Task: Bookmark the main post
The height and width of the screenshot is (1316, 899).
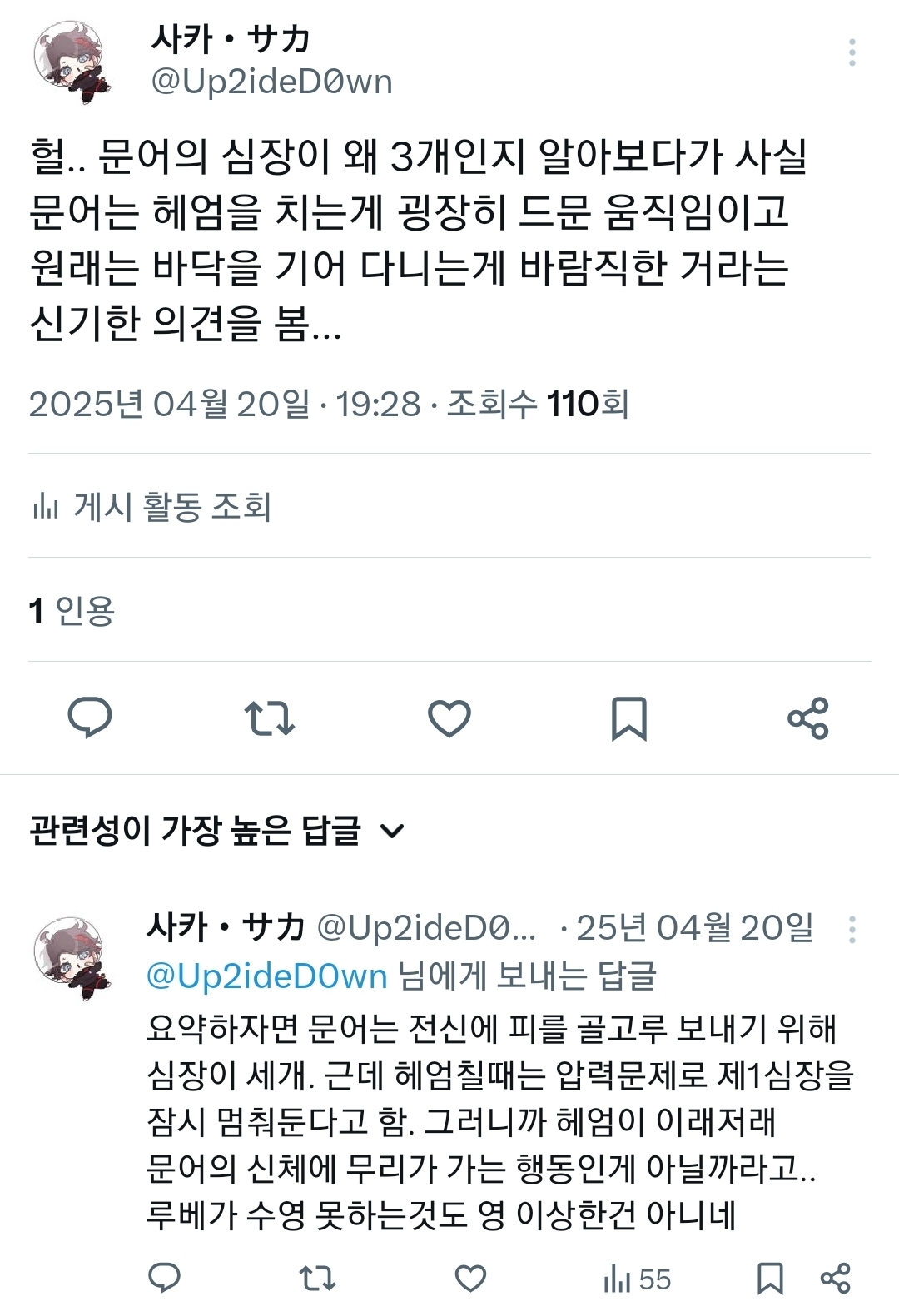Action: tap(628, 718)
